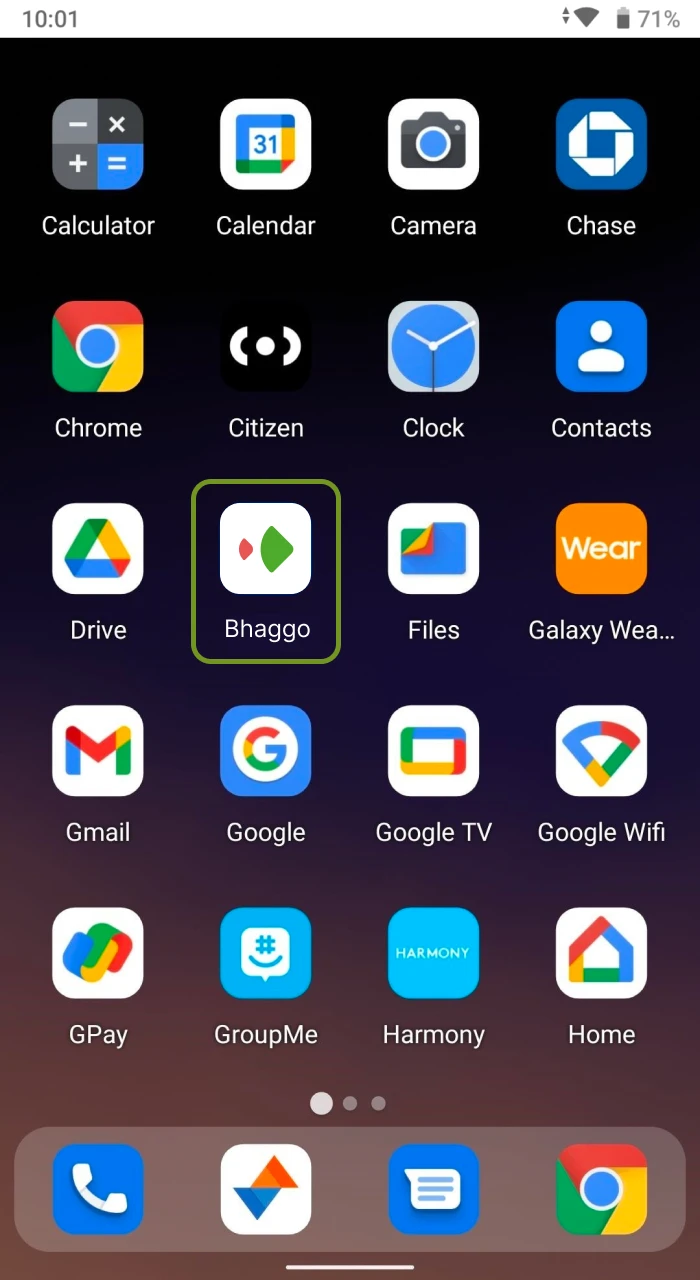Image resolution: width=700 pixels, height=1280 pixels.
Task: Open the highlighted Bhaggo app
Action: [x=266, y=549]
